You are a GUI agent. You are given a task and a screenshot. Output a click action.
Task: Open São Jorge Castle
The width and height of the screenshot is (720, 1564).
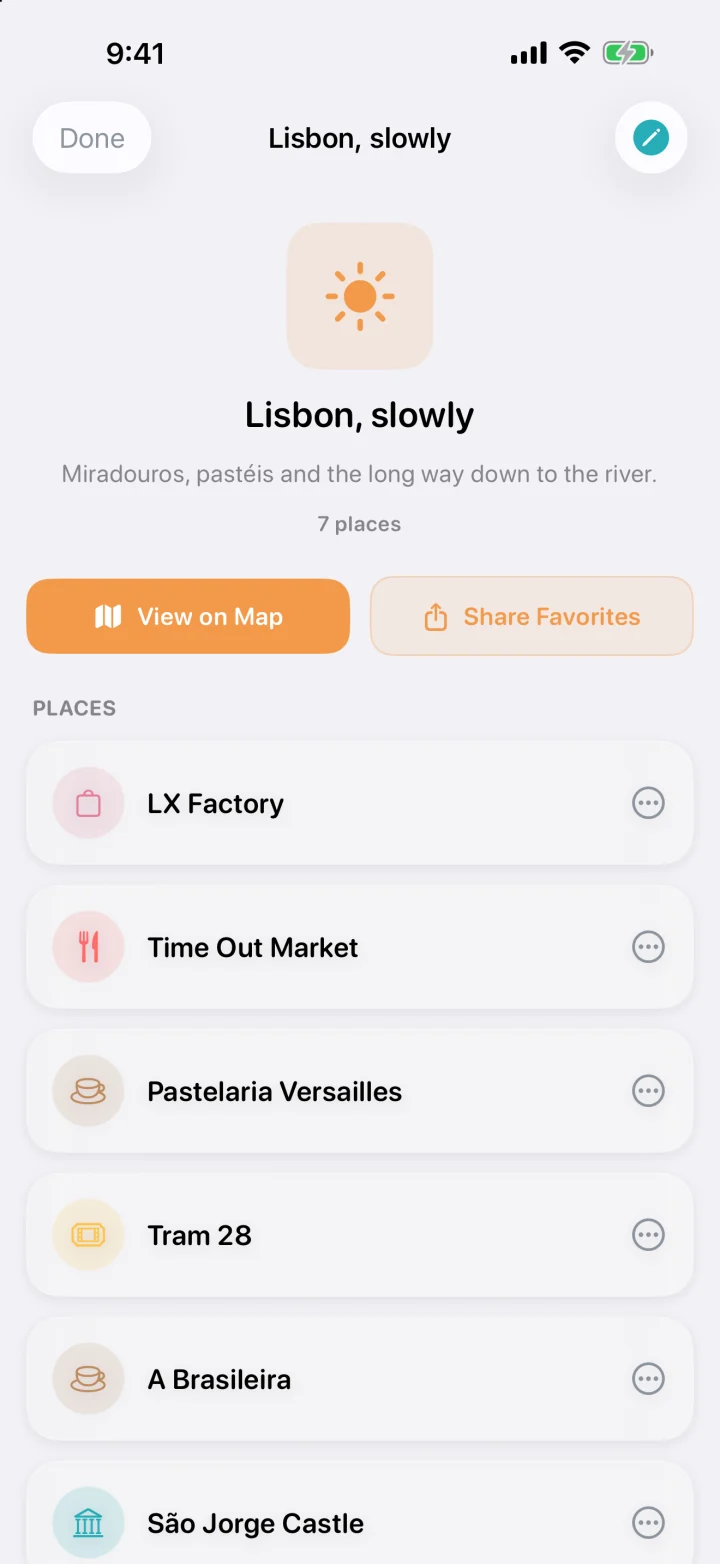(x=360, y=1513)
